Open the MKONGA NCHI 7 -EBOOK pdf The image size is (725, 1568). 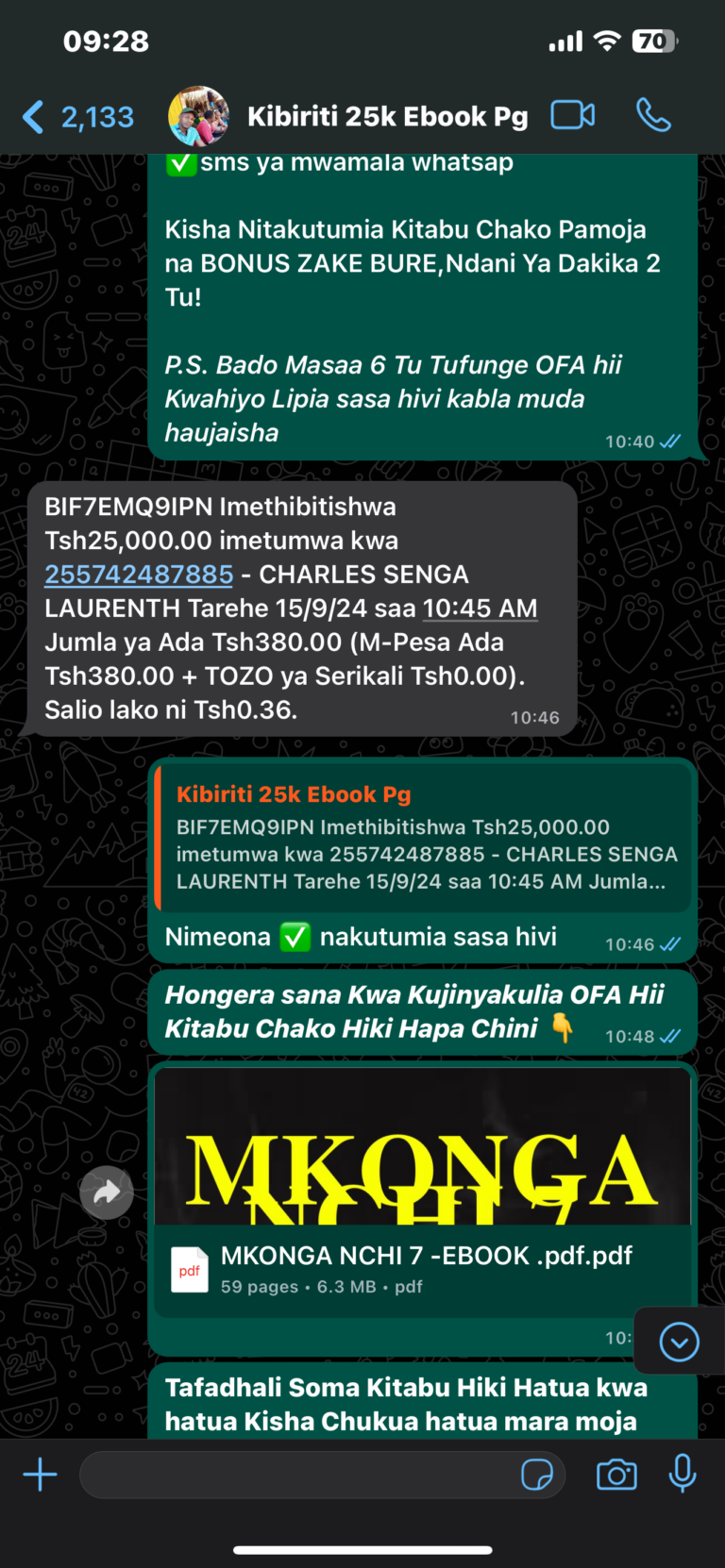coord(423,1269)
